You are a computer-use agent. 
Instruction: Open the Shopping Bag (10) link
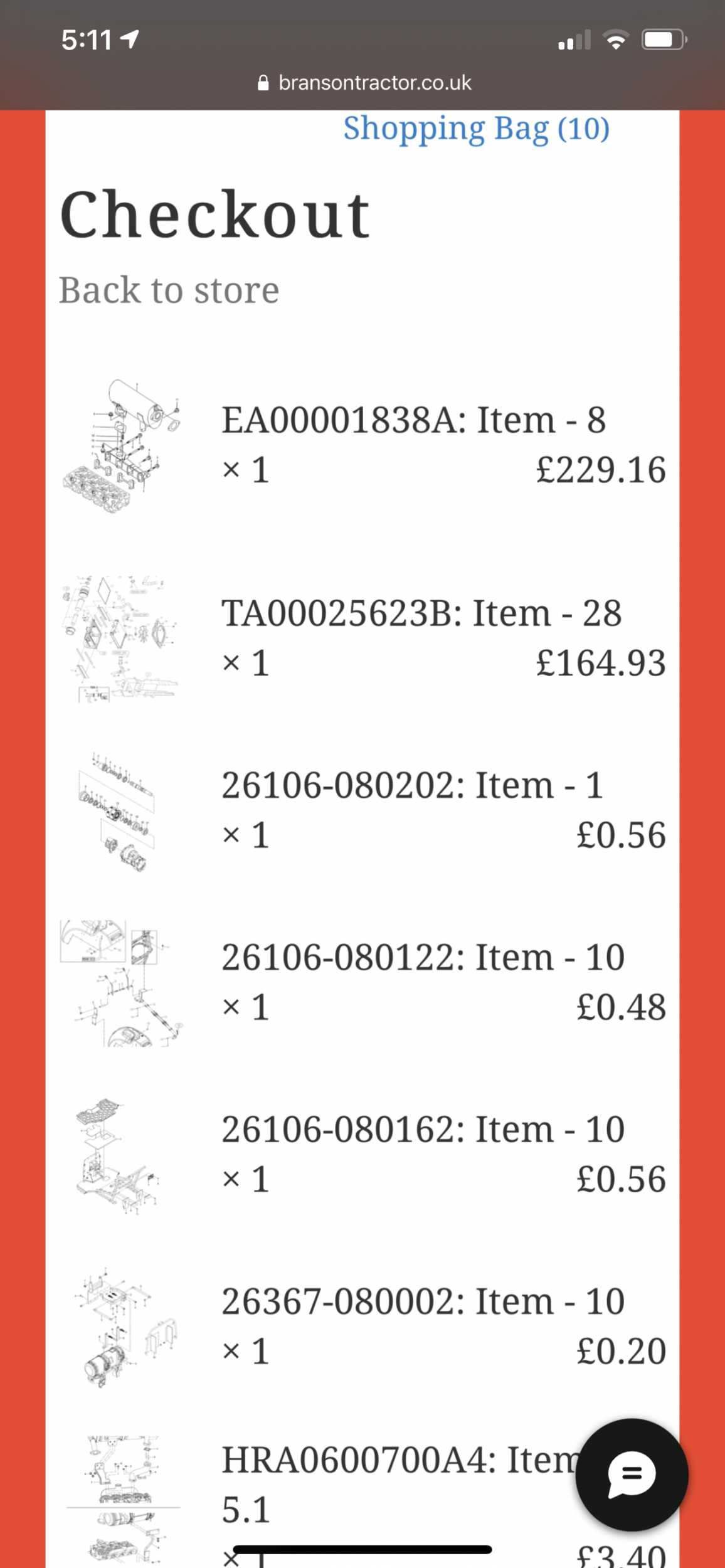[x=477, y=129]
